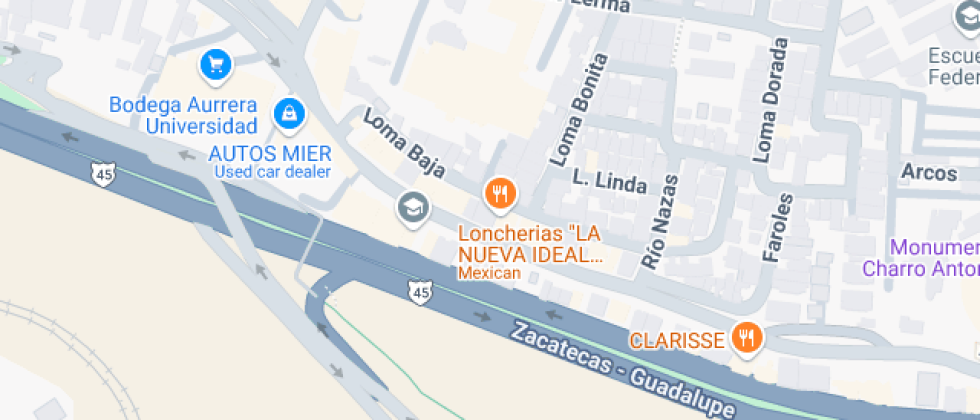Tap the Loncherias LA NUEVA IDEAL restaurant pin
The width and height of the screenshot is (980, 420).
coord(500,194)
